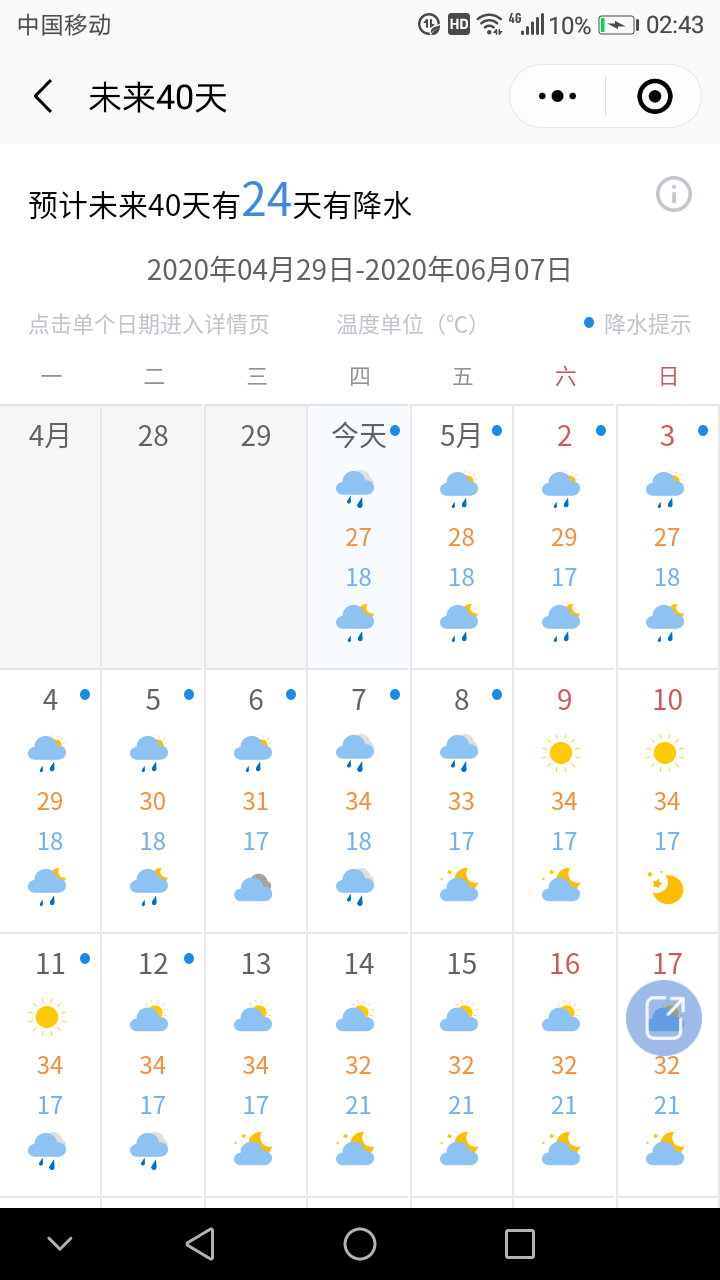The width and height of the screenshot is (720, 1280).
Task: Go to the system home screen
Action: (360, 1244)
